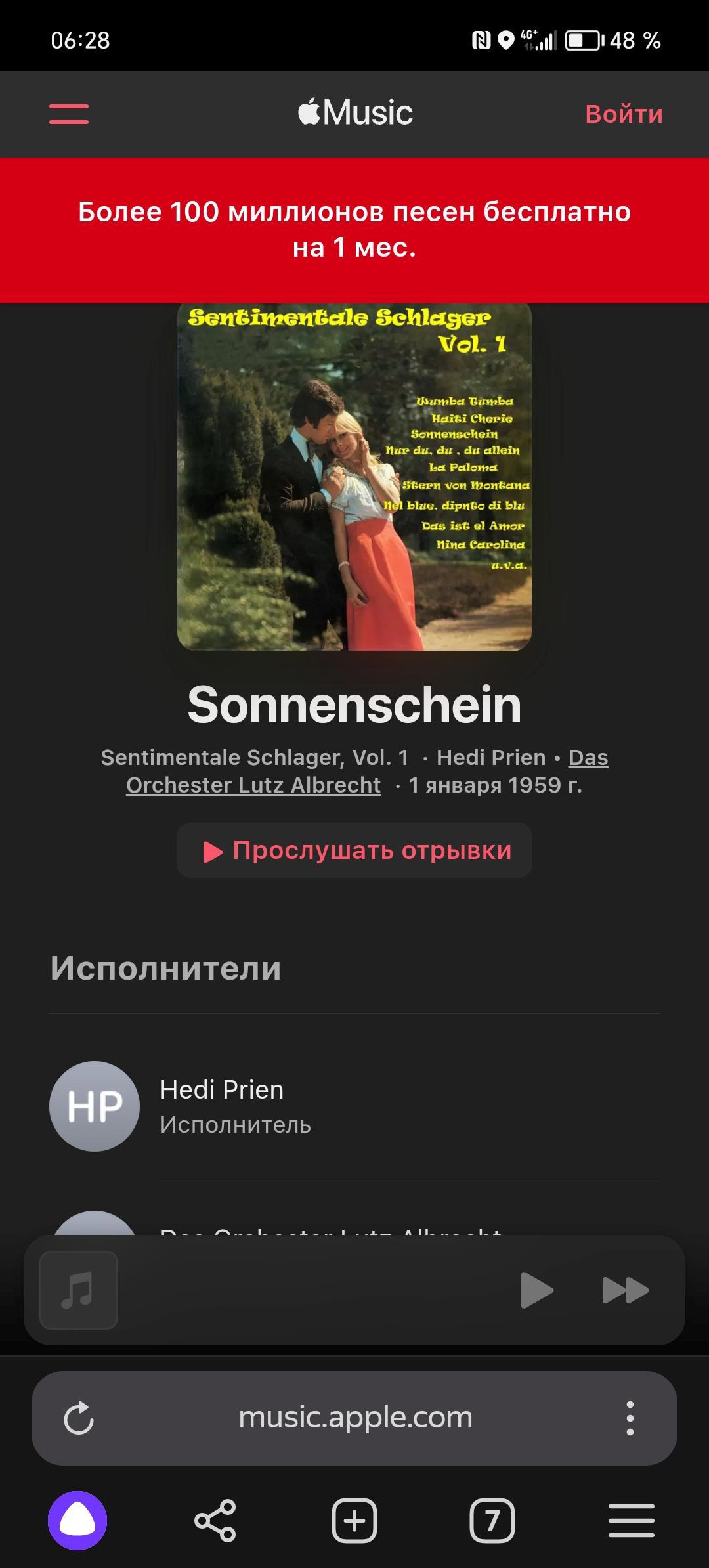Share this page
This screenshot has width=709, height=1568.
point(215,1520)
